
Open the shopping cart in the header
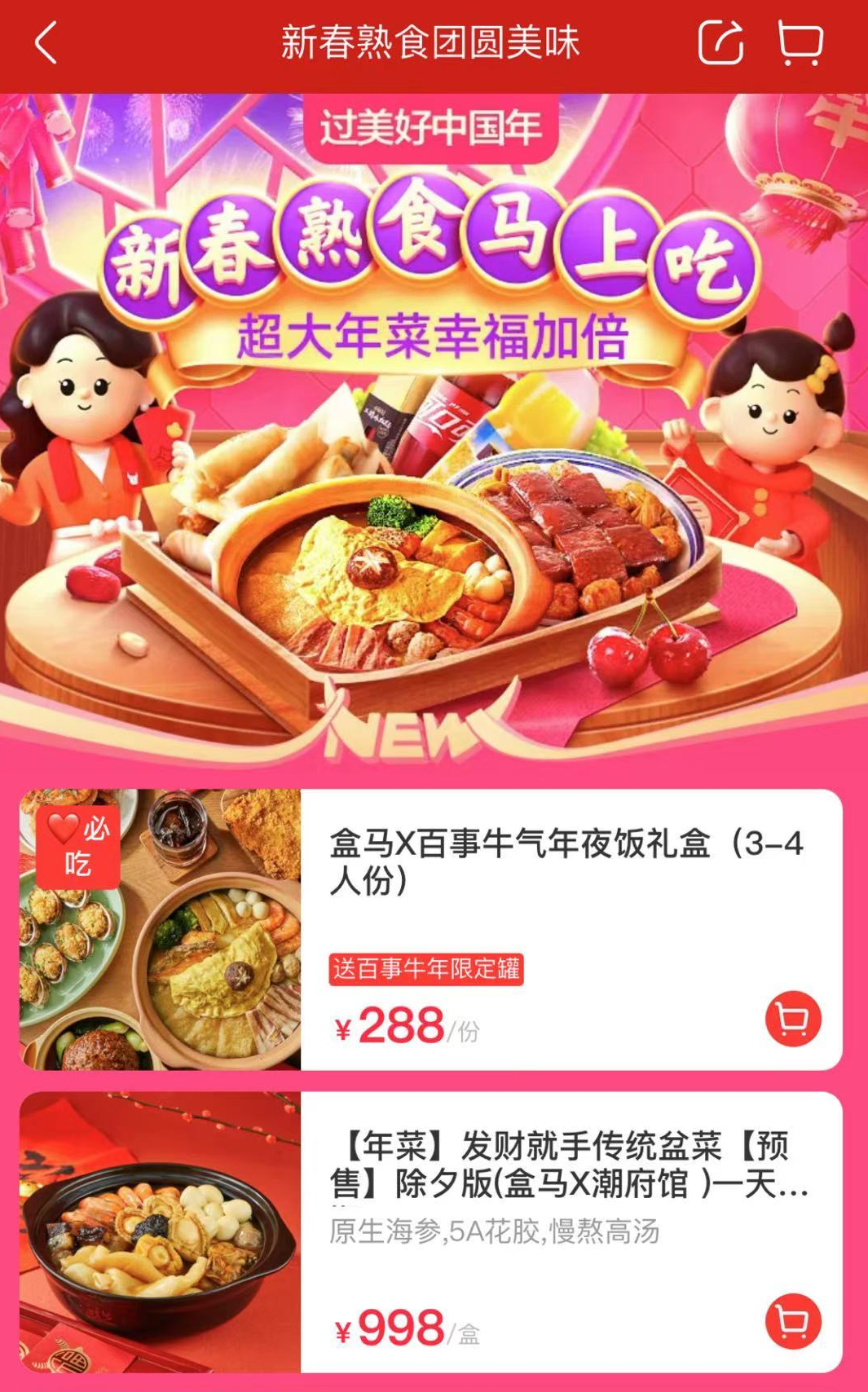click(800, 43)
